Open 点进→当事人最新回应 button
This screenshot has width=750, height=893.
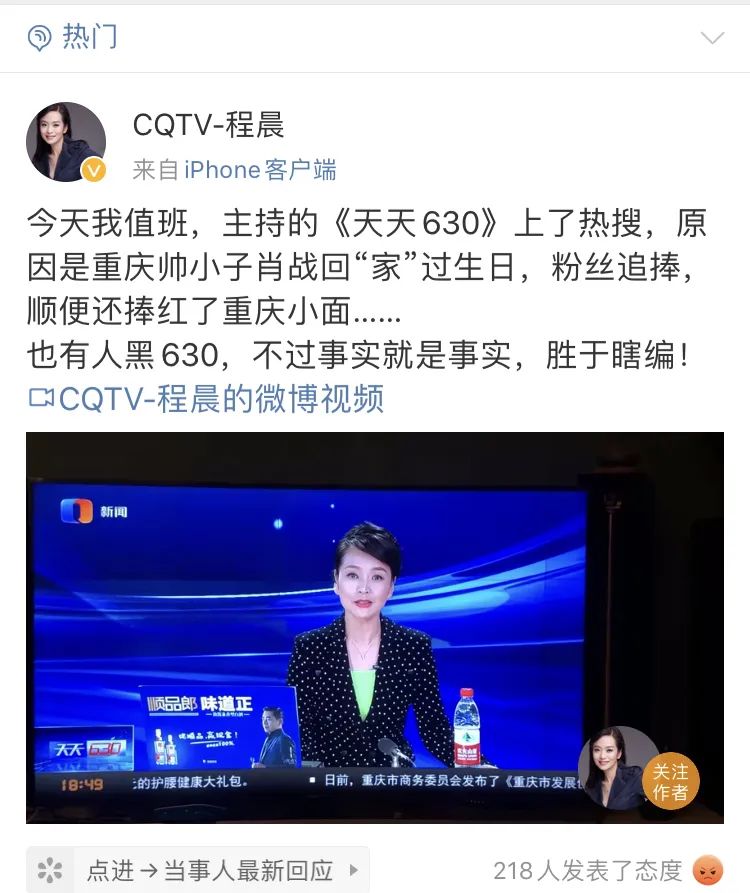[x=198, y=869]
